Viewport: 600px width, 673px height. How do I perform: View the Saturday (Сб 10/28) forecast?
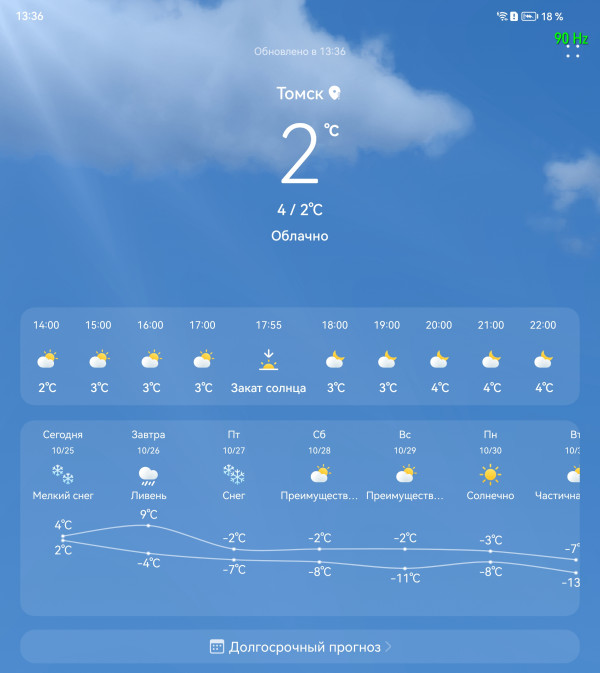pyautogui.click(x=319, y=467)
